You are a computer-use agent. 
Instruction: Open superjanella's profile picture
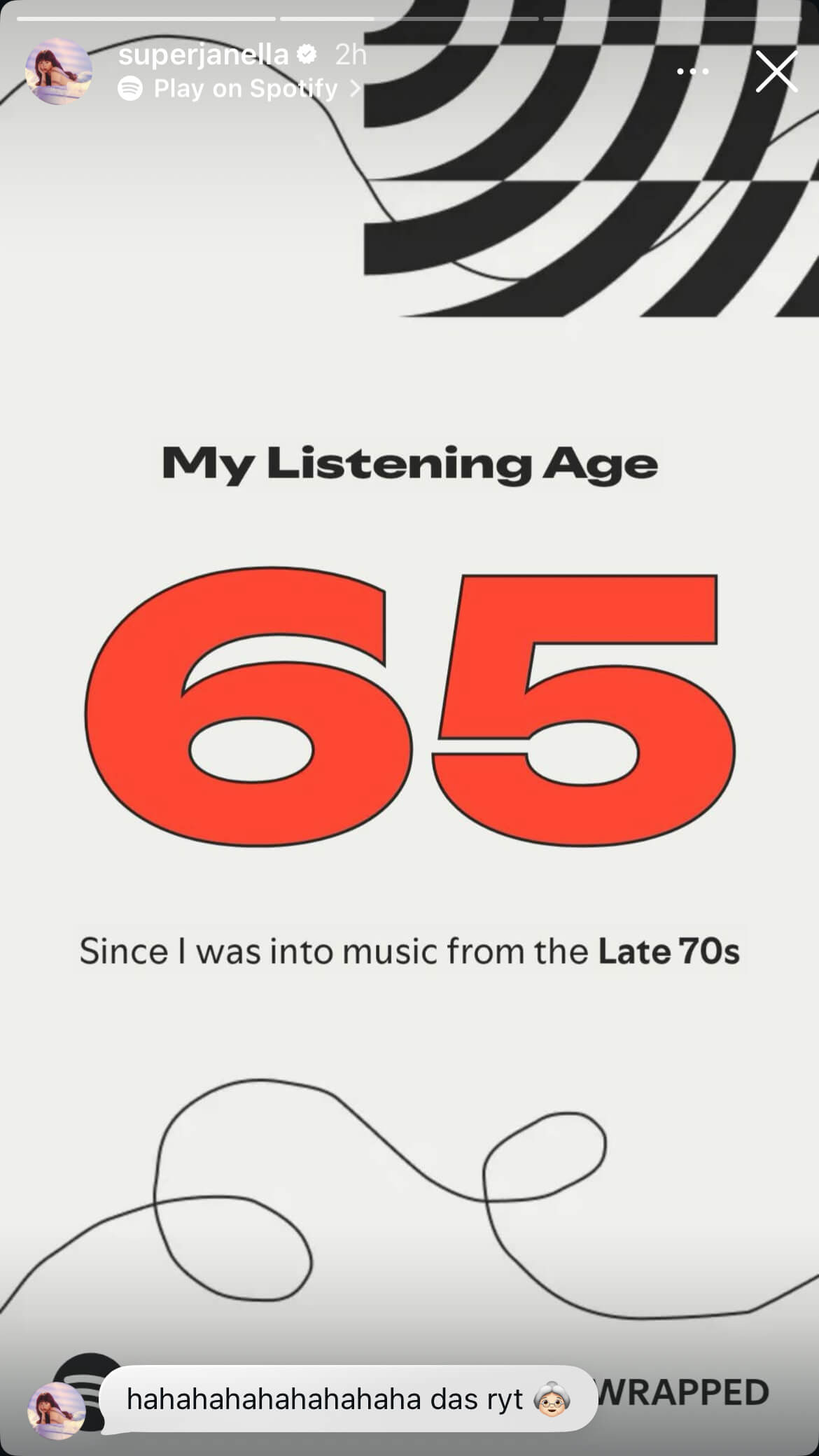click(x=58, y=71)
